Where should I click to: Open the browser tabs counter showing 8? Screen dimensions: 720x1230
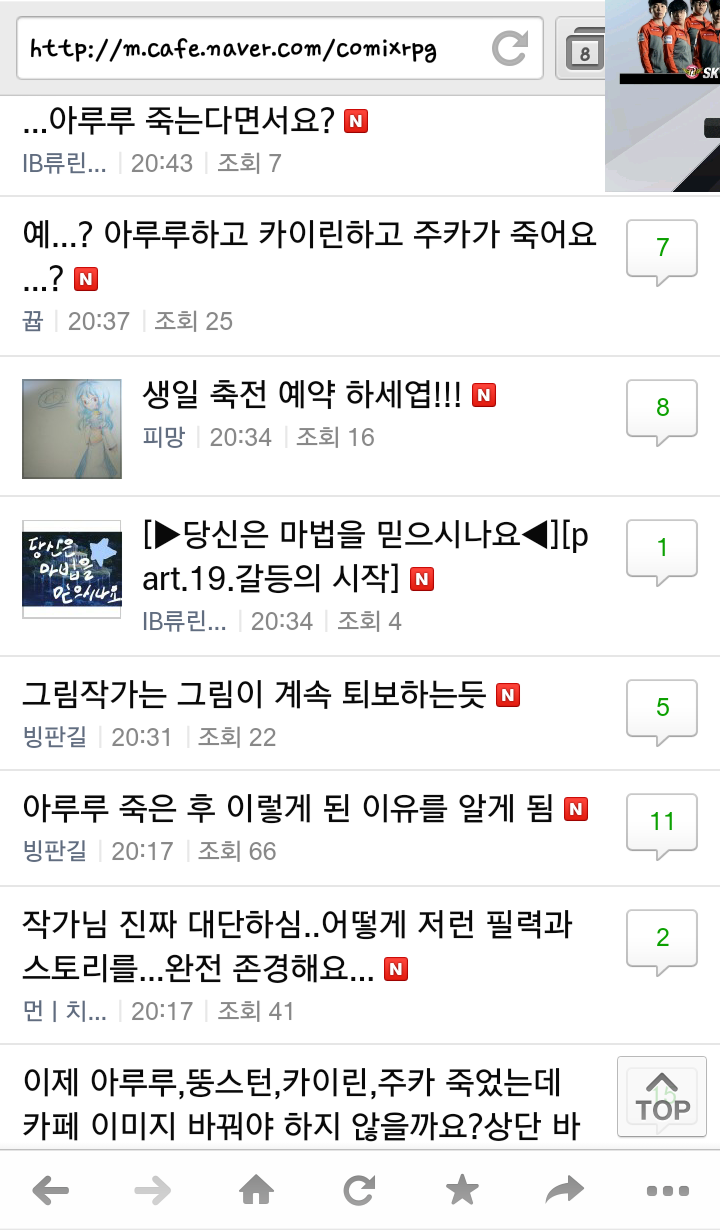[x=584, y=49]
